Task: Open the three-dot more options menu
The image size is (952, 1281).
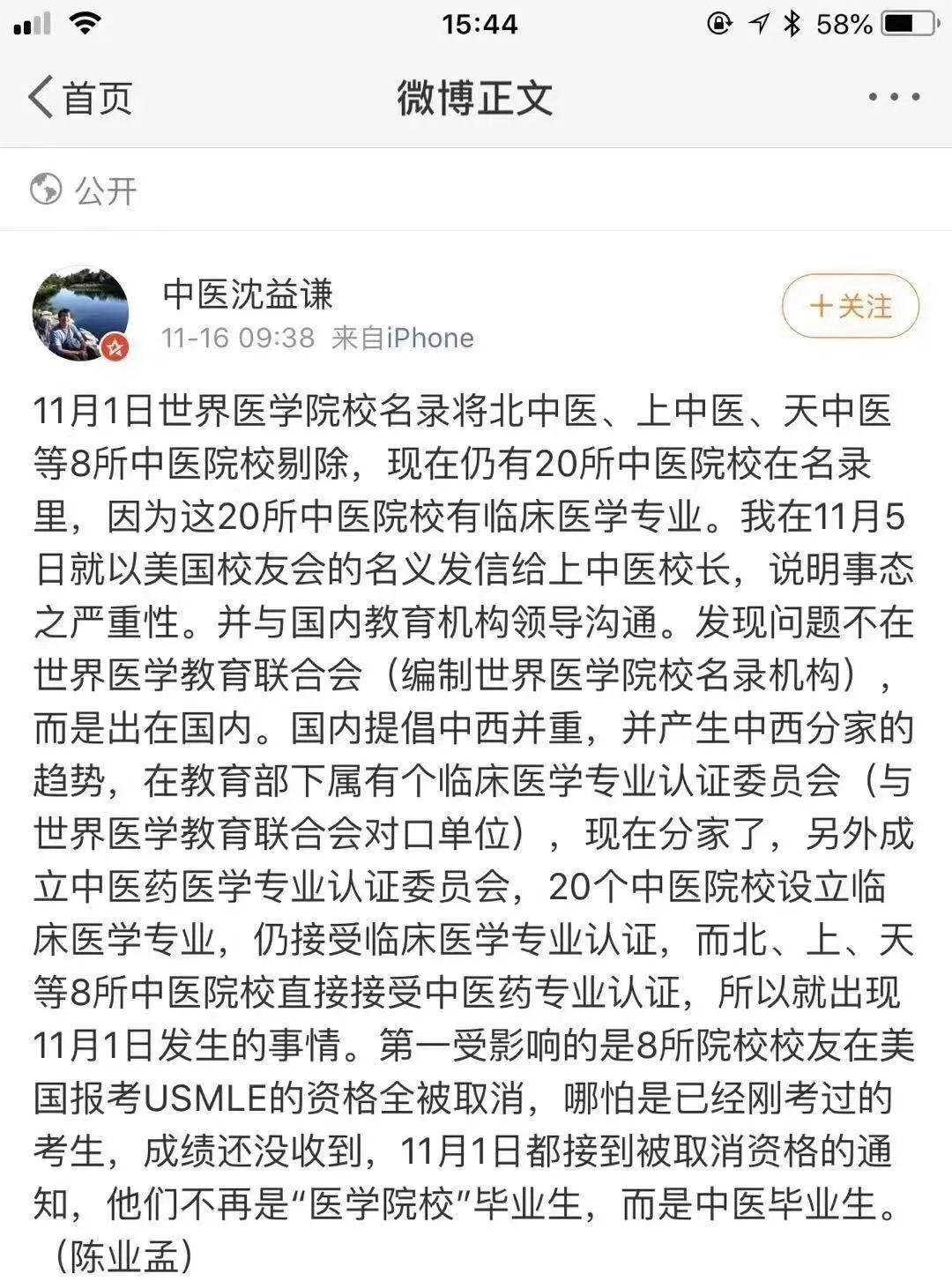Action: click(x=893, y=97)
